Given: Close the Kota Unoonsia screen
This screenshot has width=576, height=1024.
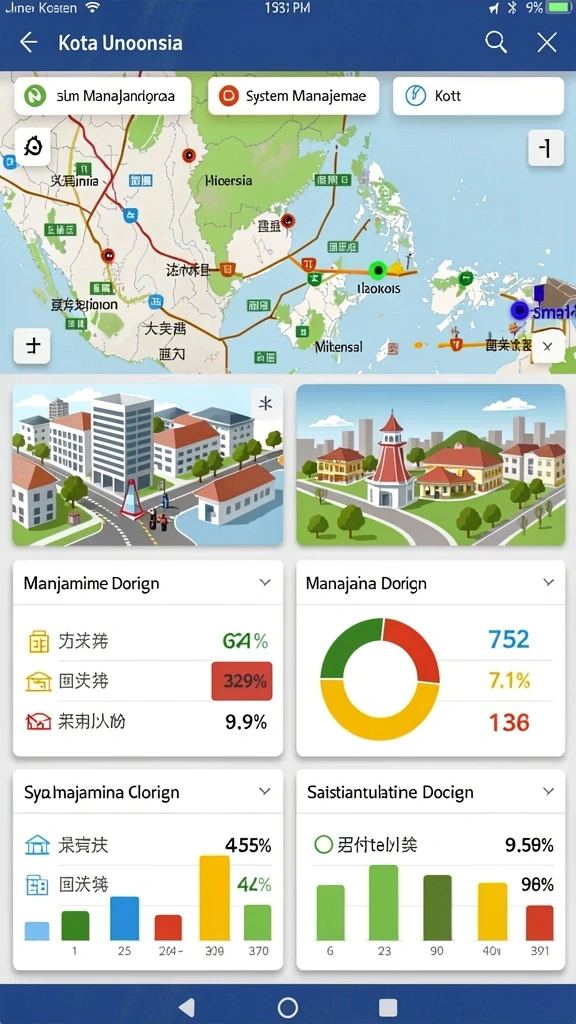Looking at the screenshot, I should pos(547,43).
